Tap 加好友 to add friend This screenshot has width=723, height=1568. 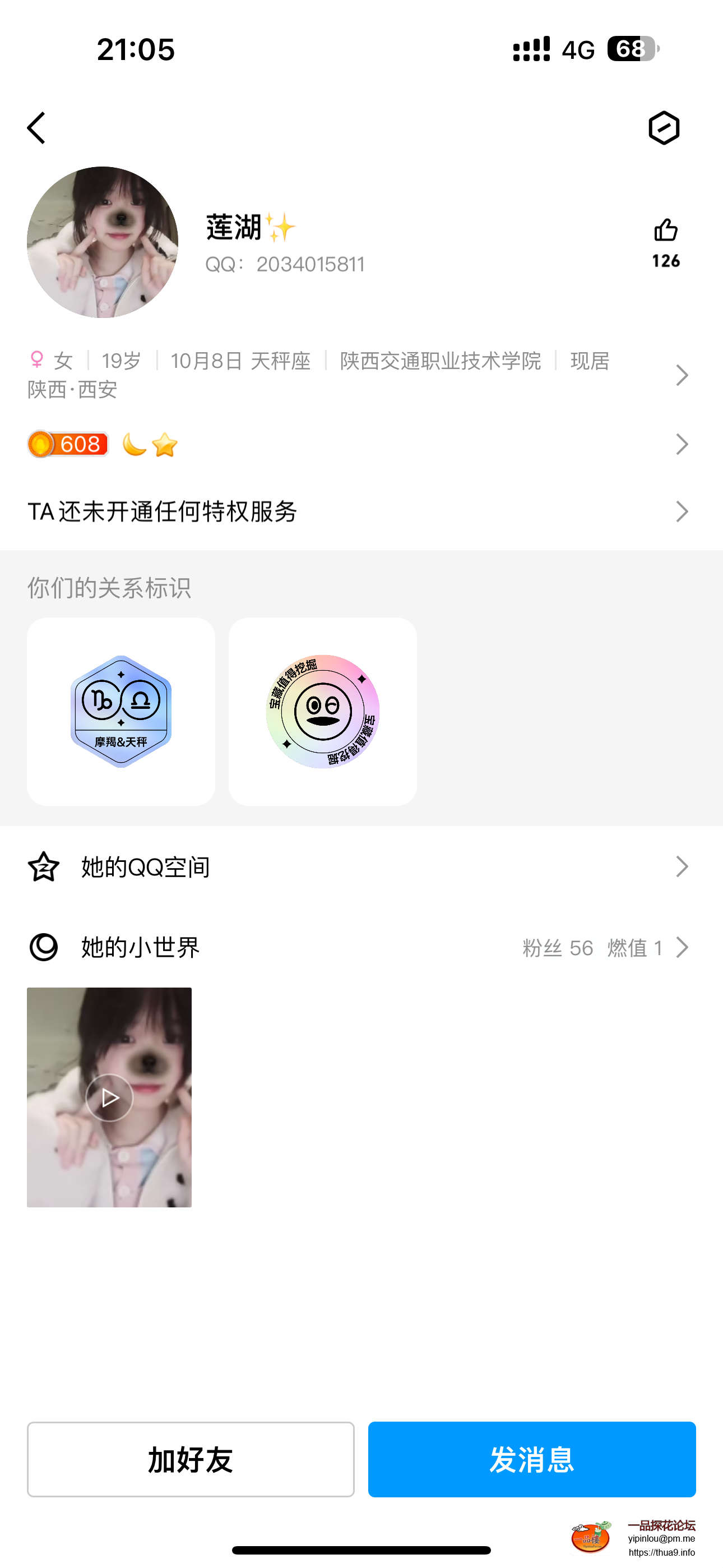point(191,1459)
